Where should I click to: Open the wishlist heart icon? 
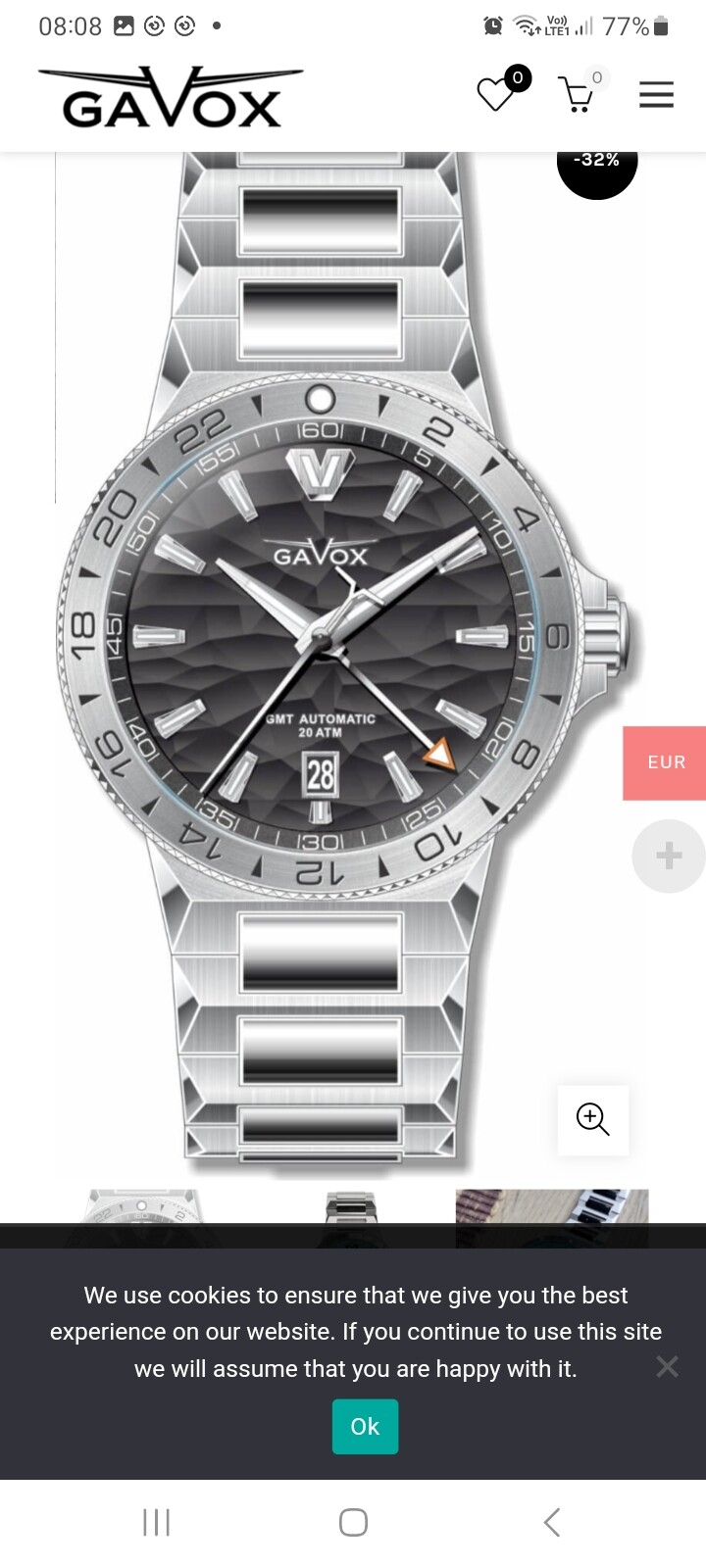pyautogui.click(x=496, y=94)
